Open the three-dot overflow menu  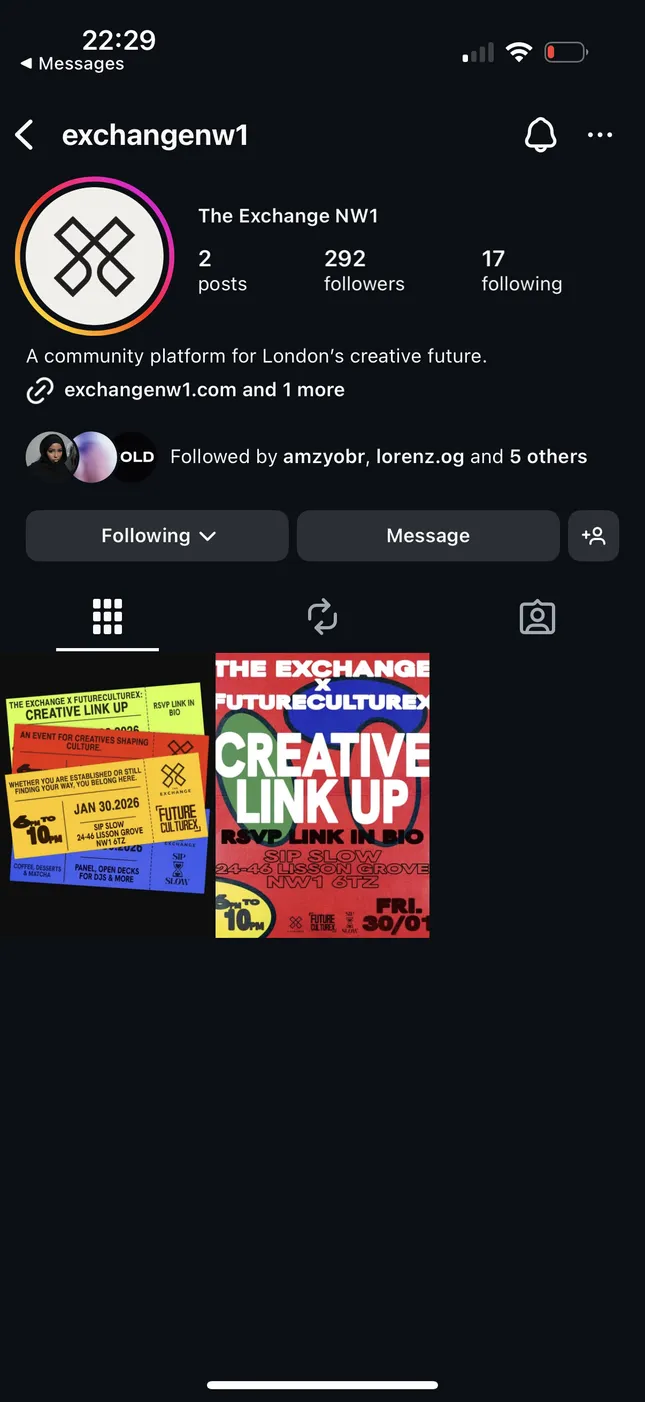coord(600,135)
